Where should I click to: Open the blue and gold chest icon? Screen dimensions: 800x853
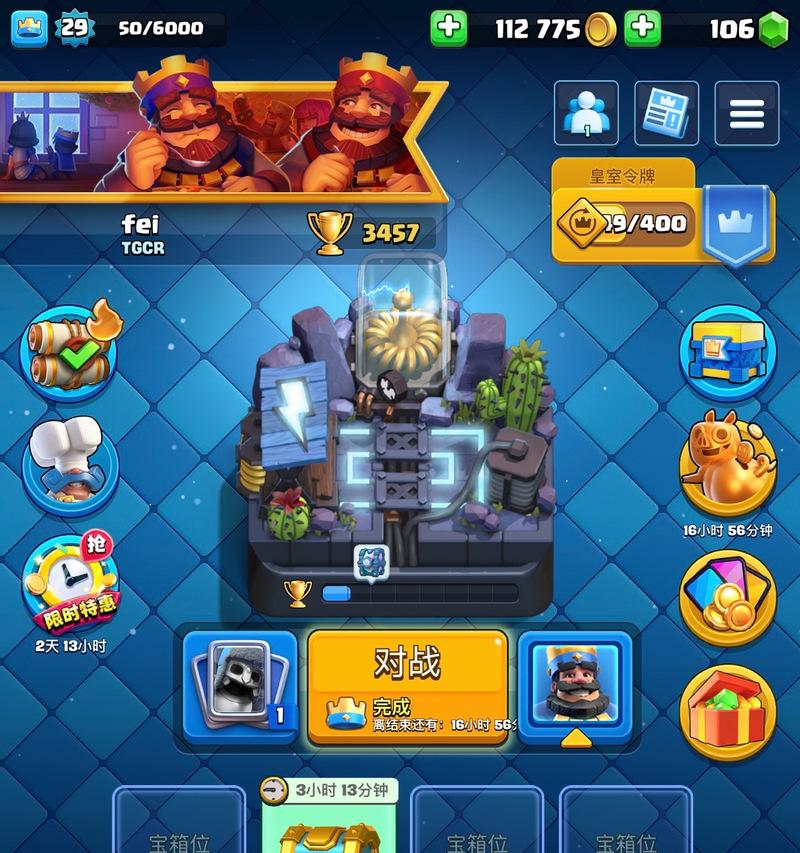click(x=728, y=351)
